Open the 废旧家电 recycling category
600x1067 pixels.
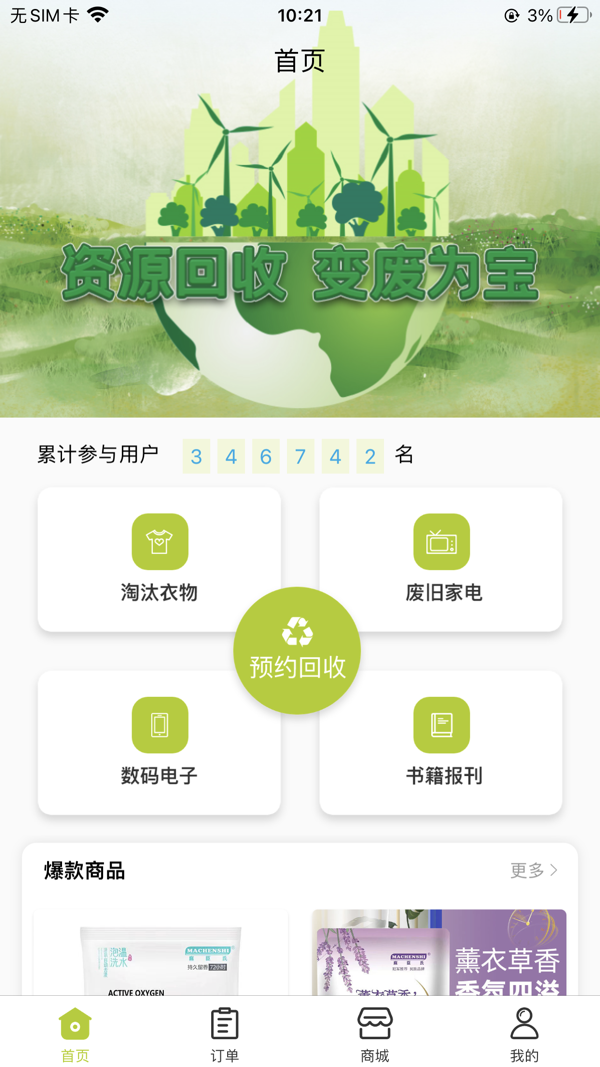[441, 559]
